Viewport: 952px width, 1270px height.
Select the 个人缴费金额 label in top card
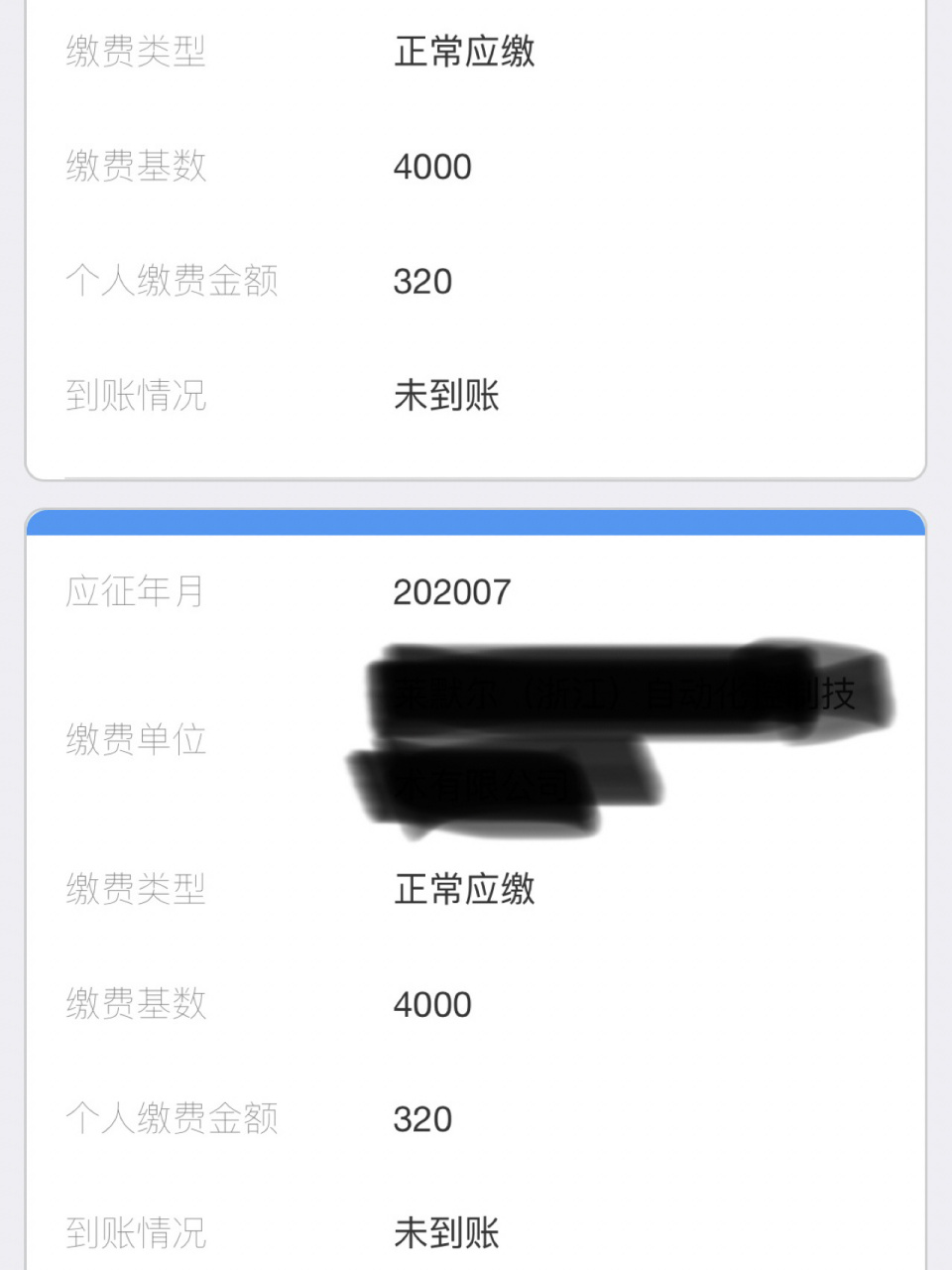174,282
